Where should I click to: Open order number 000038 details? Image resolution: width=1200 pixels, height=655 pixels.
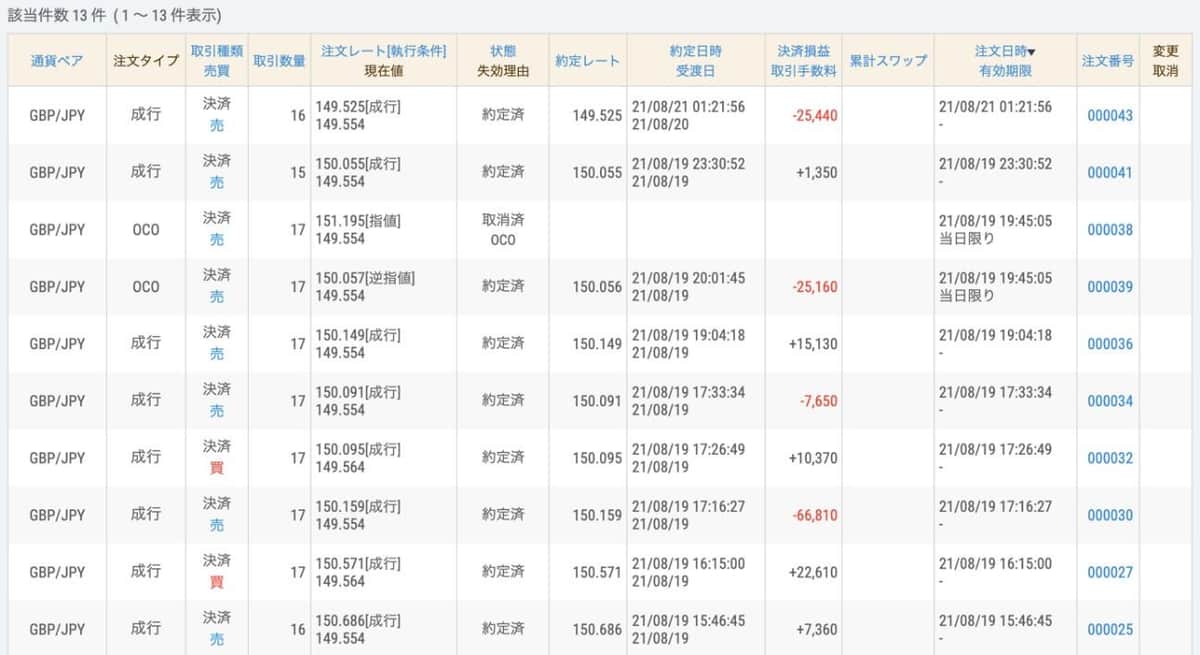1109,230
